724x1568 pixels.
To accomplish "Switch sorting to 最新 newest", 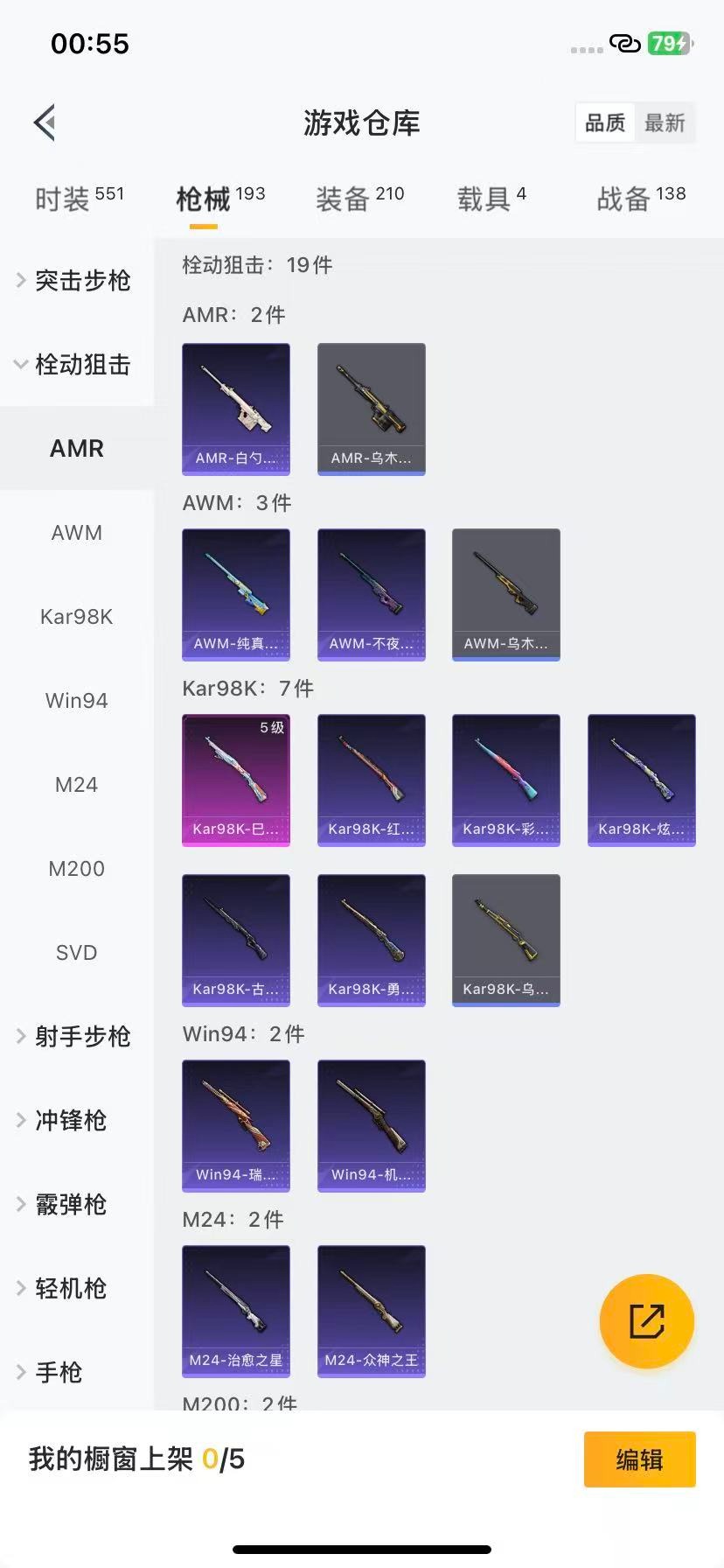I will click(666, 122).
